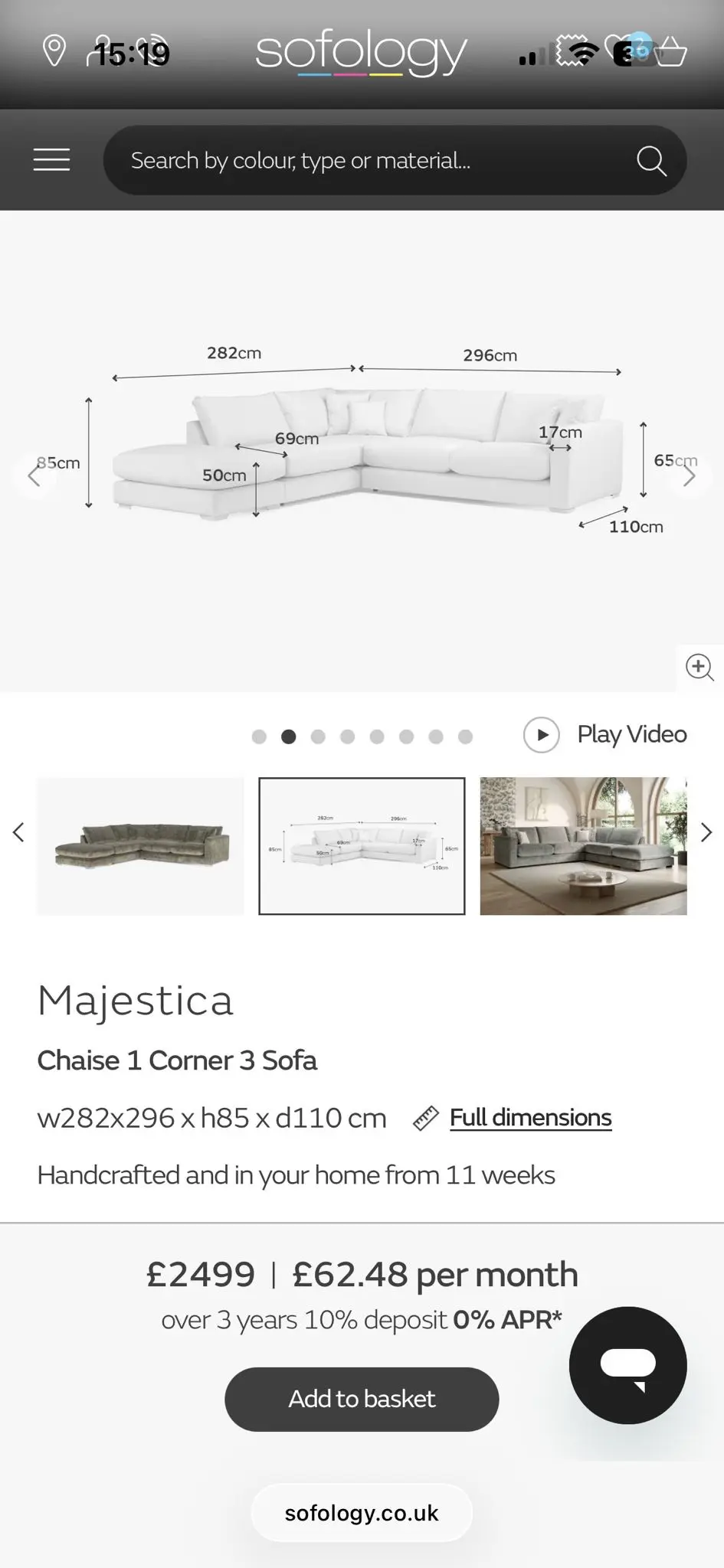View Full dimensions link
Viewport: 724px width, 1568px height.
[530, 1118]
